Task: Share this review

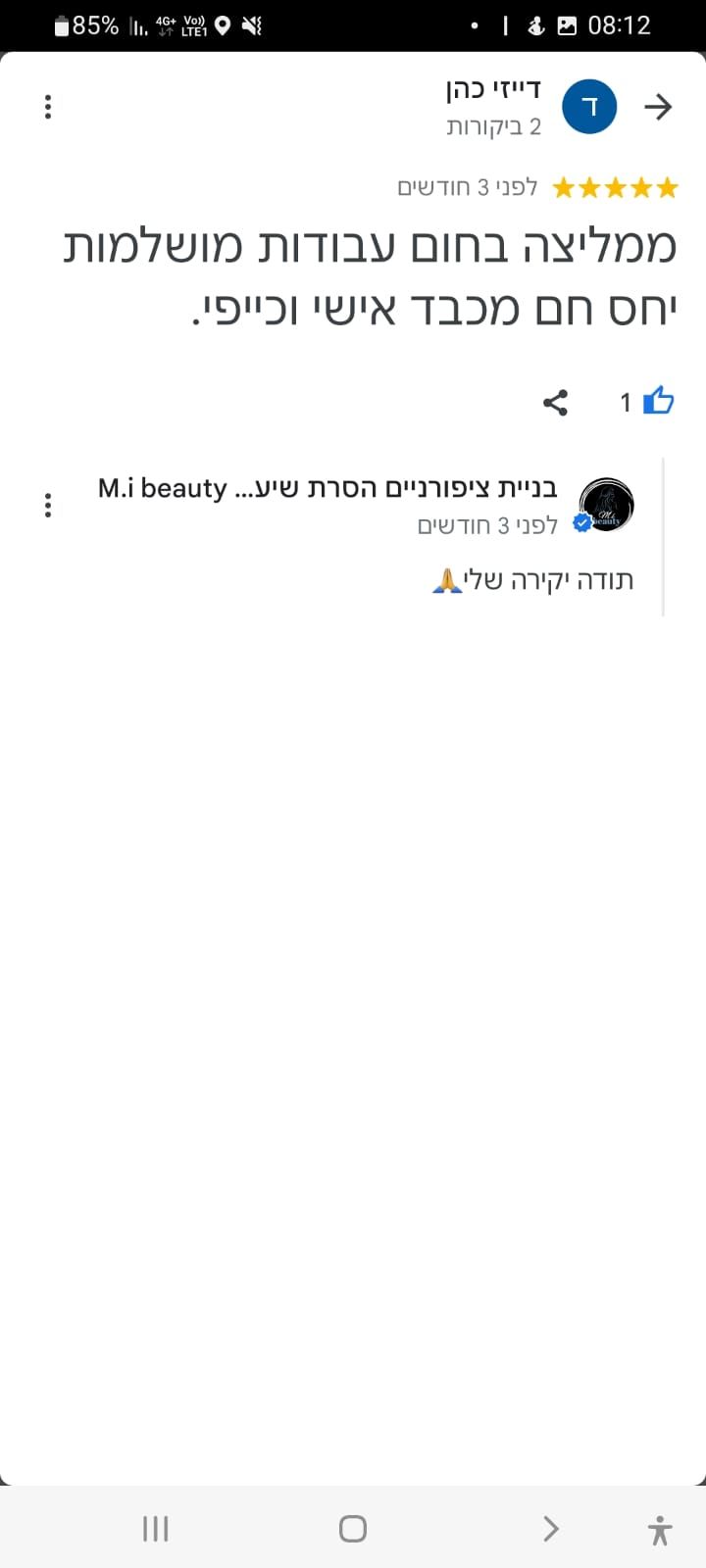Action: pos(555,402)
